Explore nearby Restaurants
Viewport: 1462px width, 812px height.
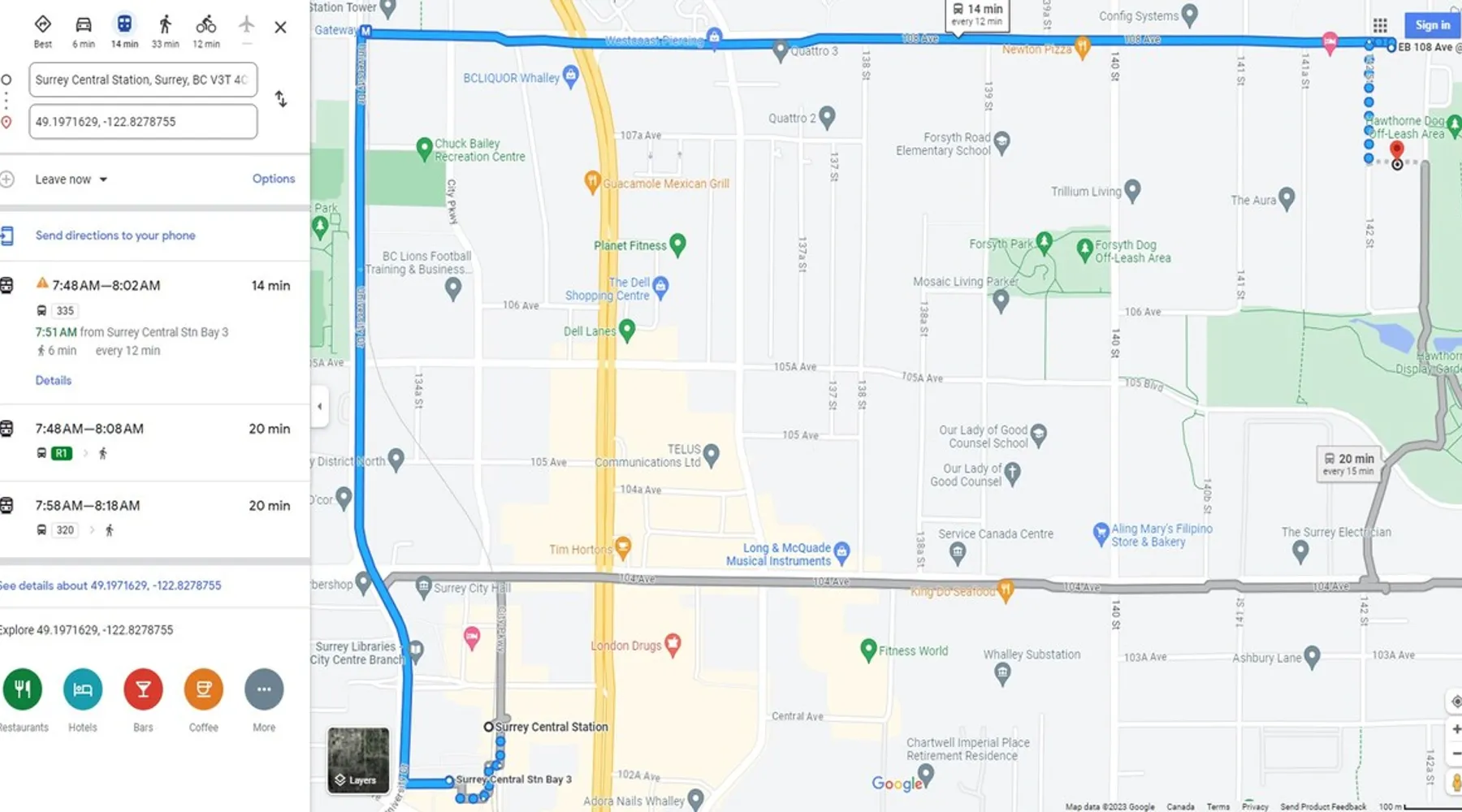coord(23,690)
